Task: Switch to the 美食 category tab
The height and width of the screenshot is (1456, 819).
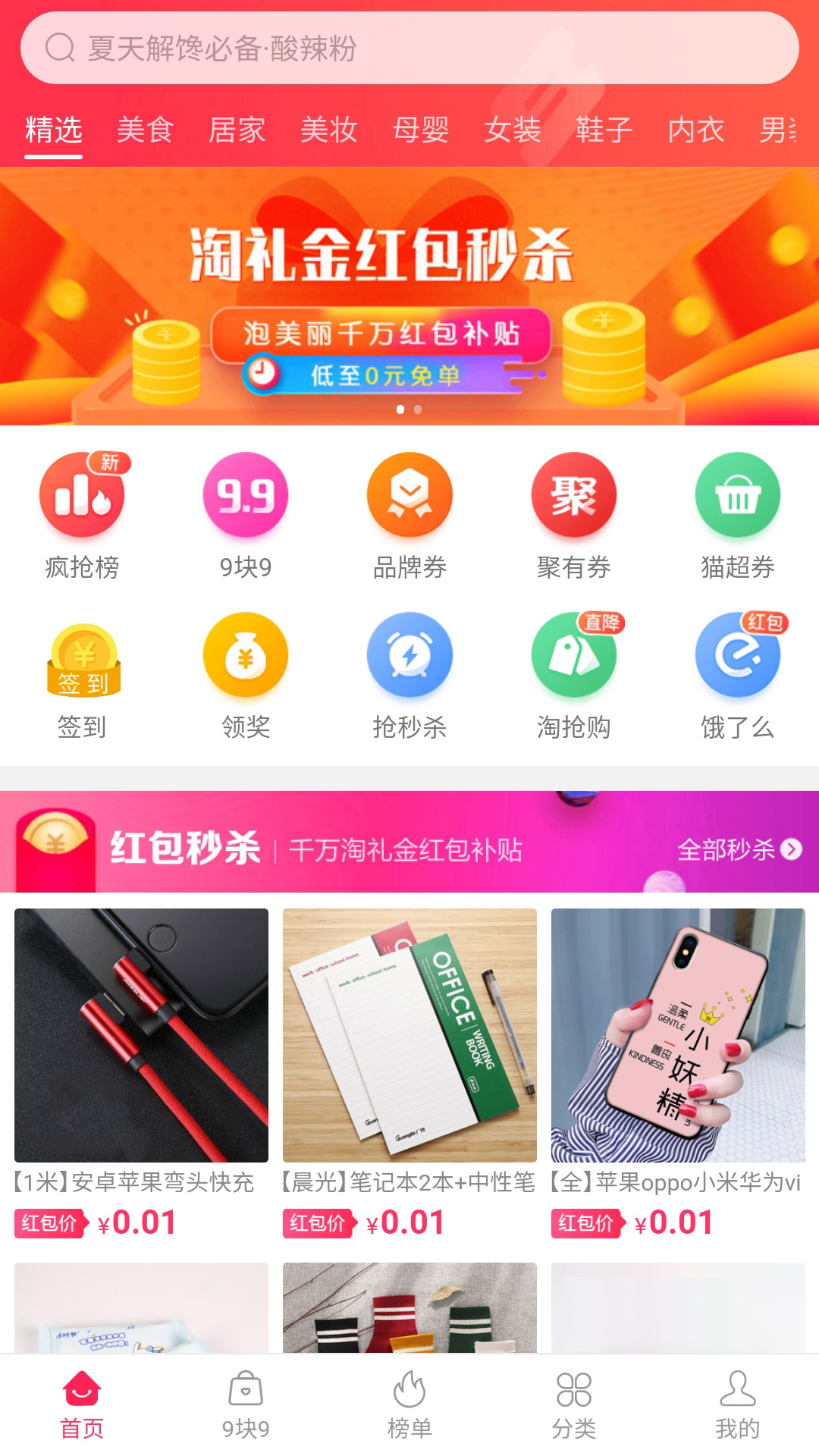Action: coord(145,130)
